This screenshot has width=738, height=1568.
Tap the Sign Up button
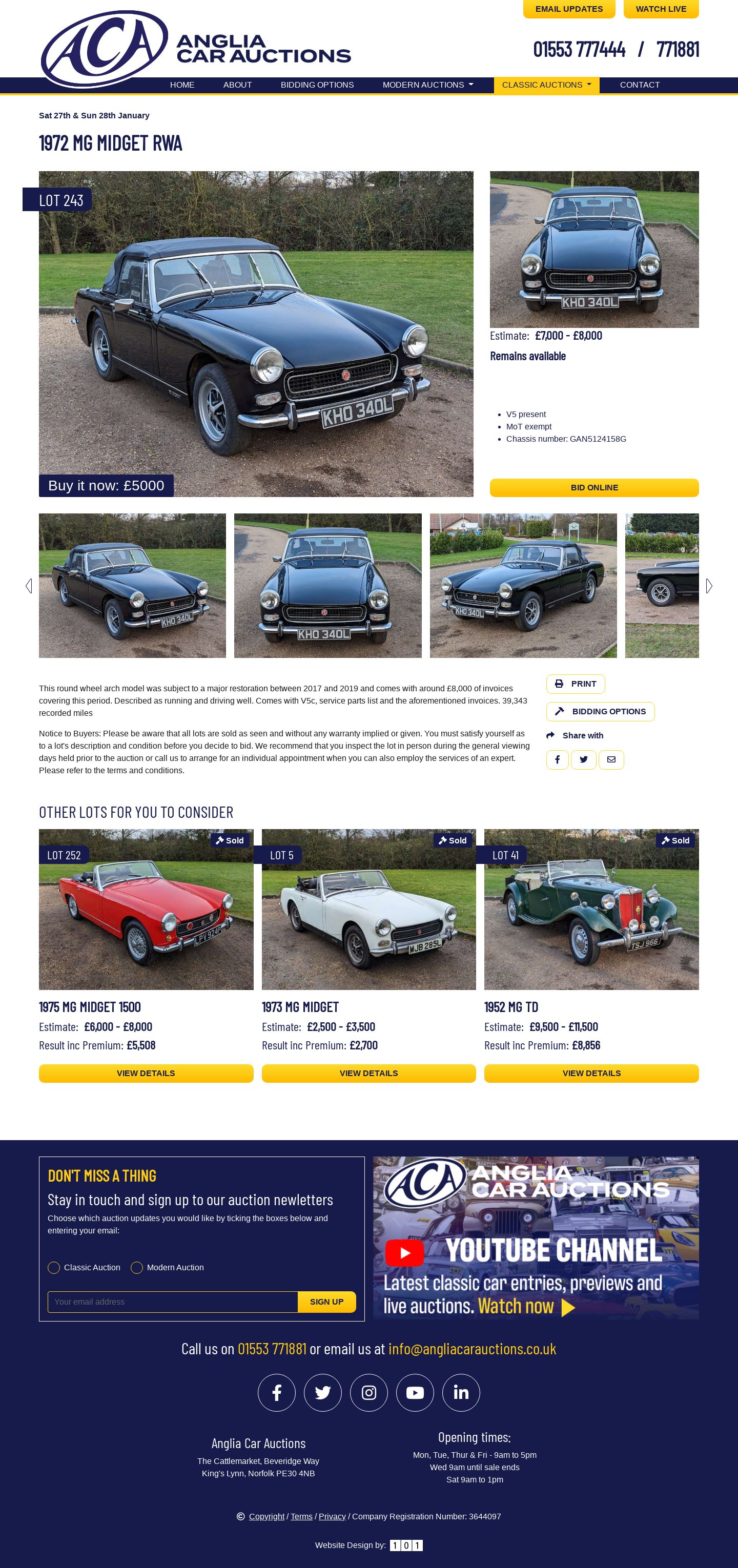click(x=326, y=1302)
